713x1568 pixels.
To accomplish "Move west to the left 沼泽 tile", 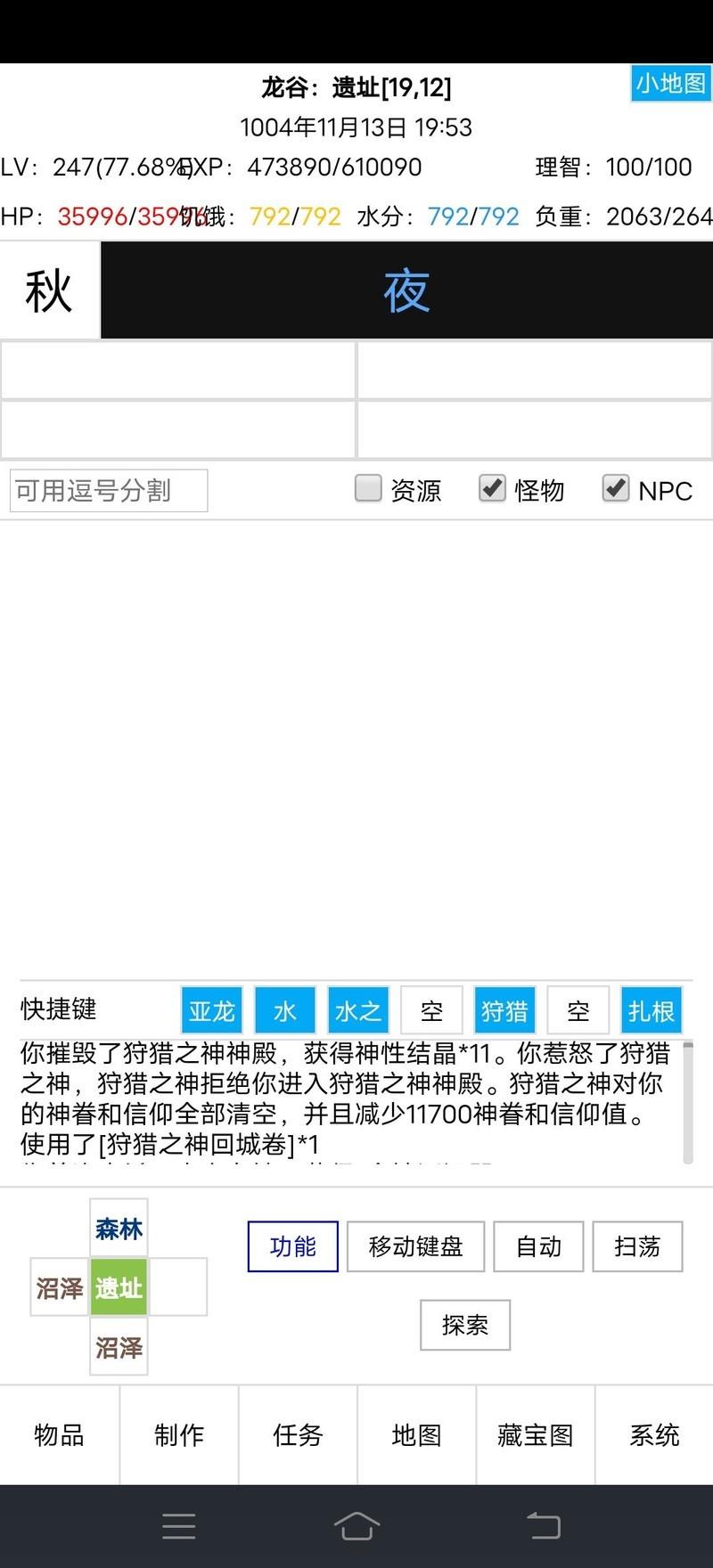I will (x=60, y=1287).
